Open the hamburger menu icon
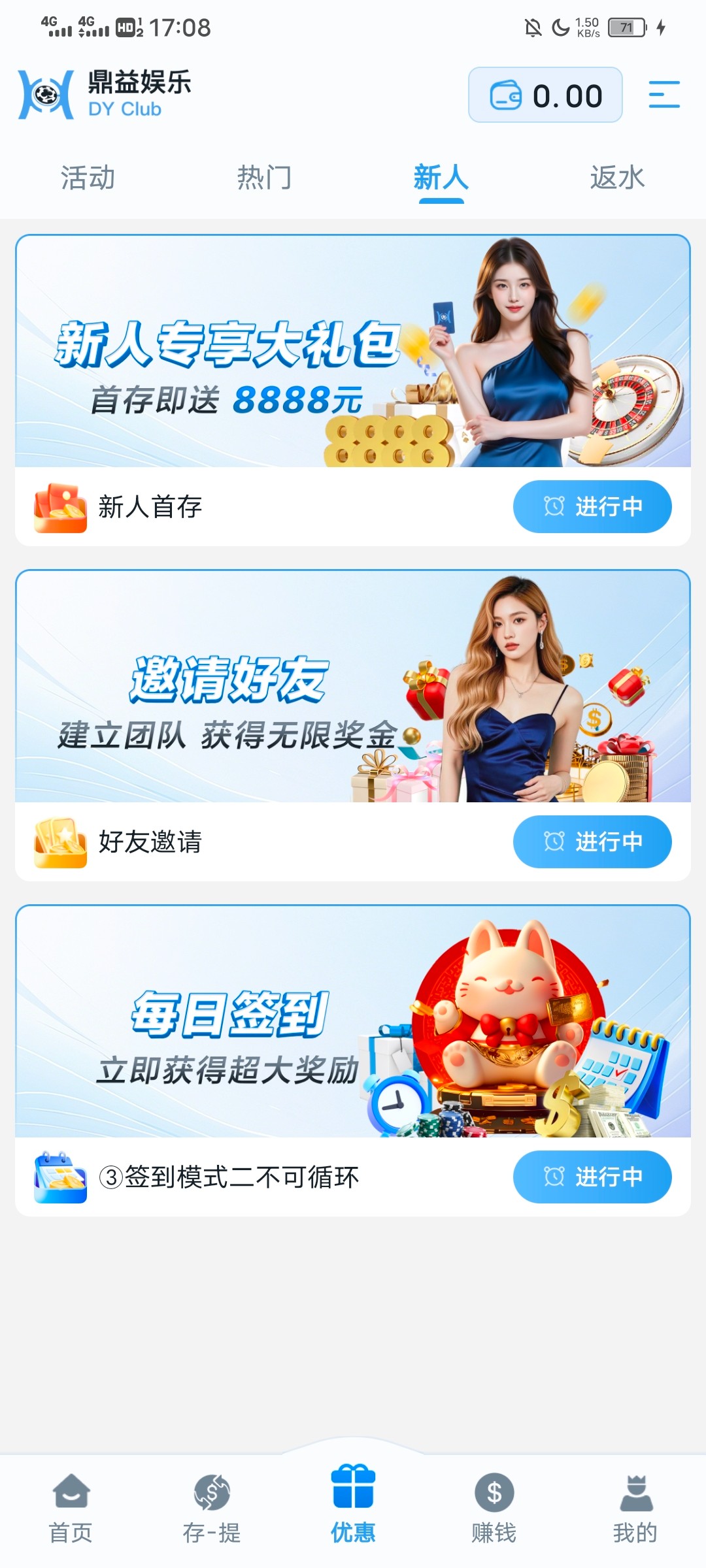This screenshot has height=1568, width=706. click(664, 95)
